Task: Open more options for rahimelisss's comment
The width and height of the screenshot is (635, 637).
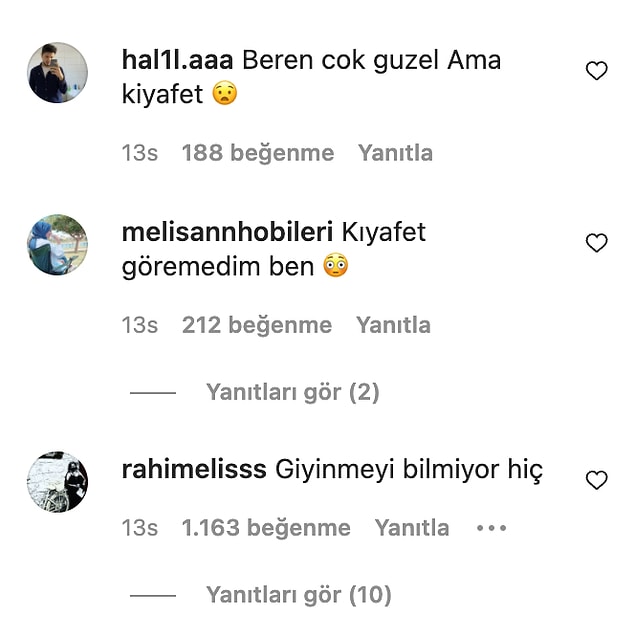Action: click(x=491, y=528)
